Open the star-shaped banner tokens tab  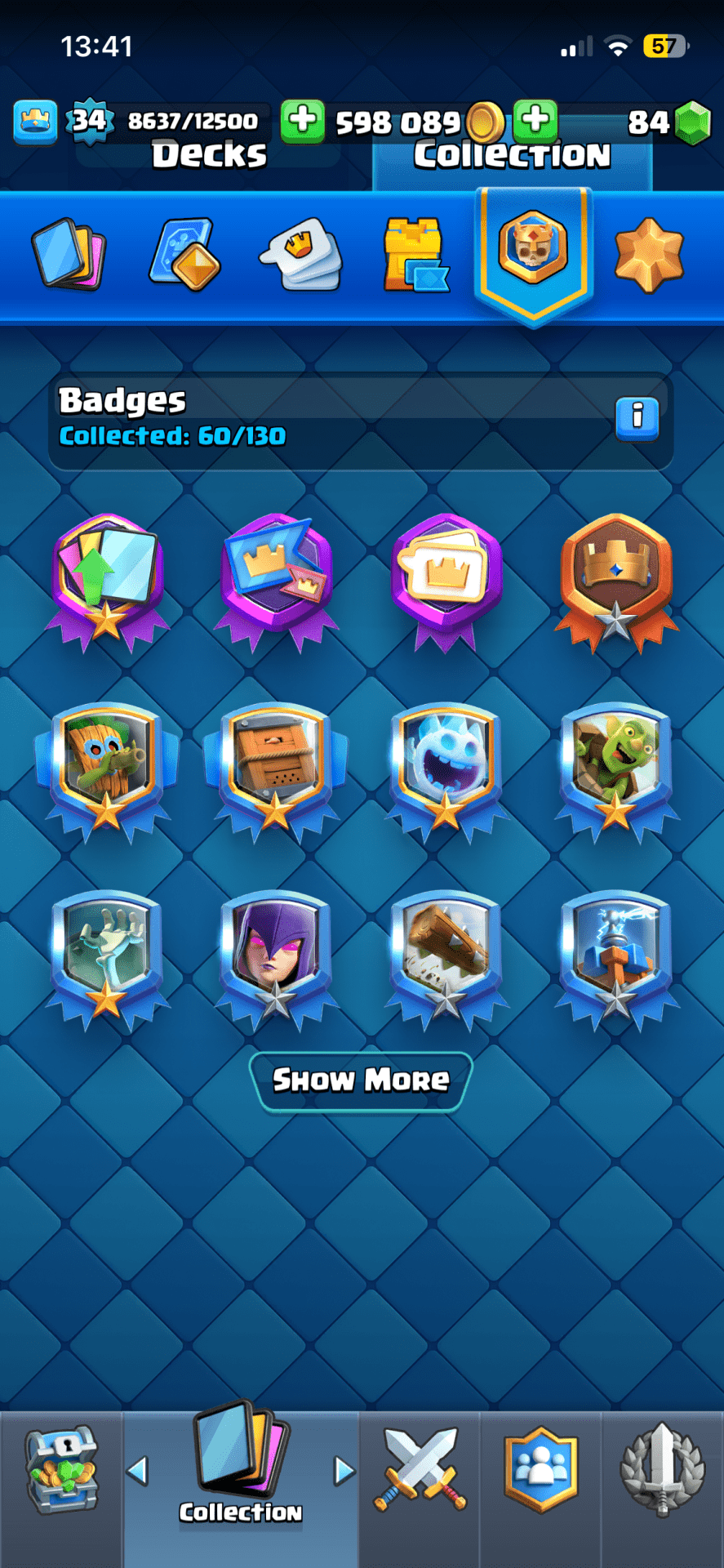point(649,254)
